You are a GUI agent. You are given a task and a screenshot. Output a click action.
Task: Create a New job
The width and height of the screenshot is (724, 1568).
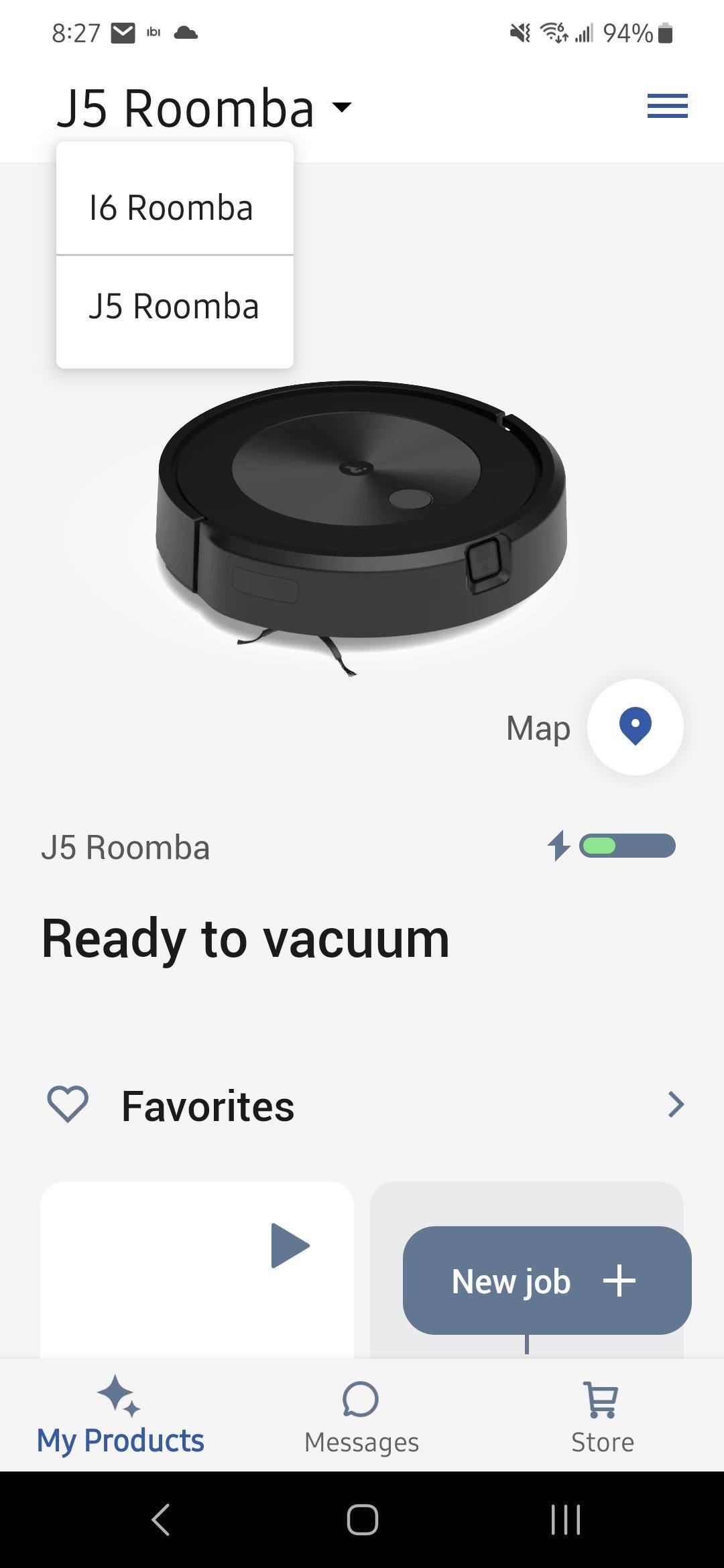pos(546,1281)
